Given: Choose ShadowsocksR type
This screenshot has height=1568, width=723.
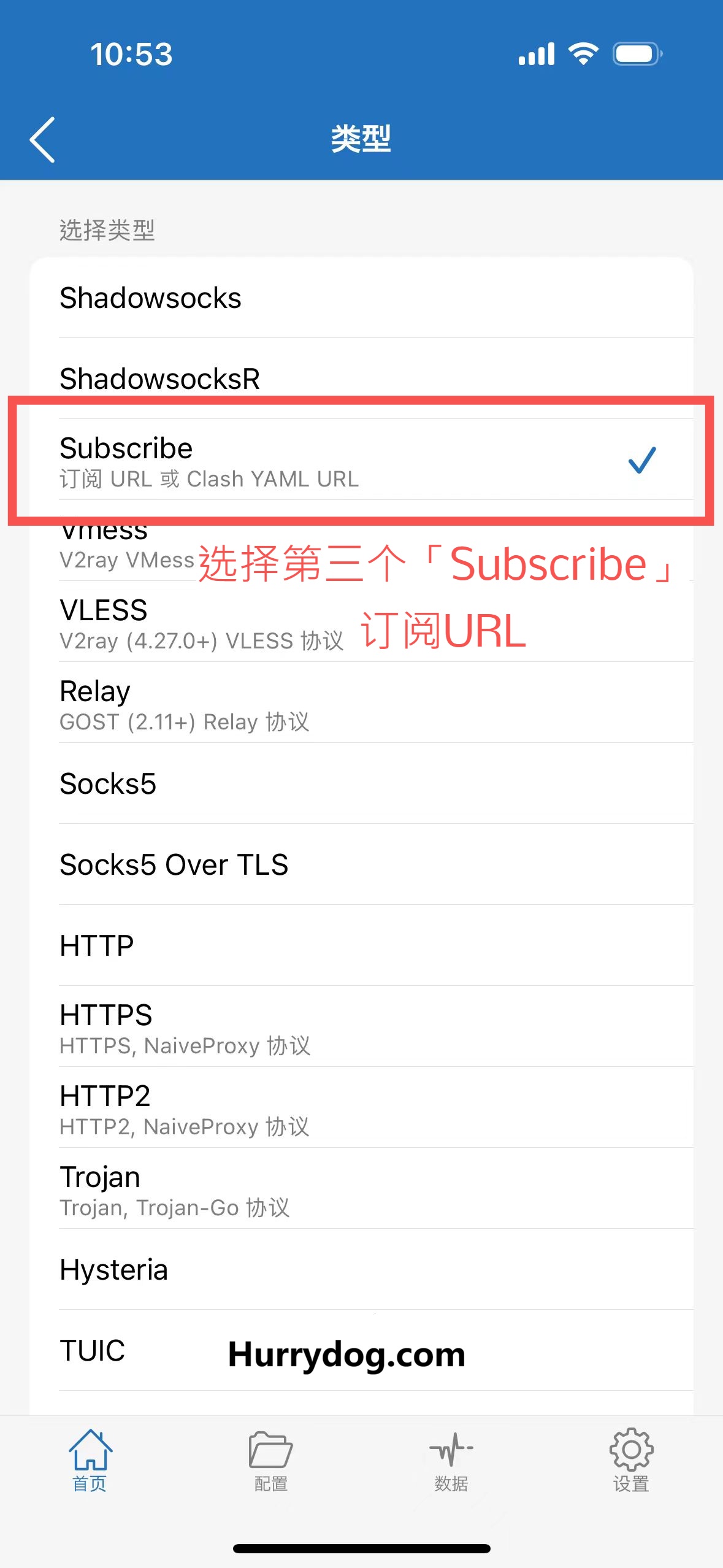Looking at the screenshot, I should [x=361, y=378].
